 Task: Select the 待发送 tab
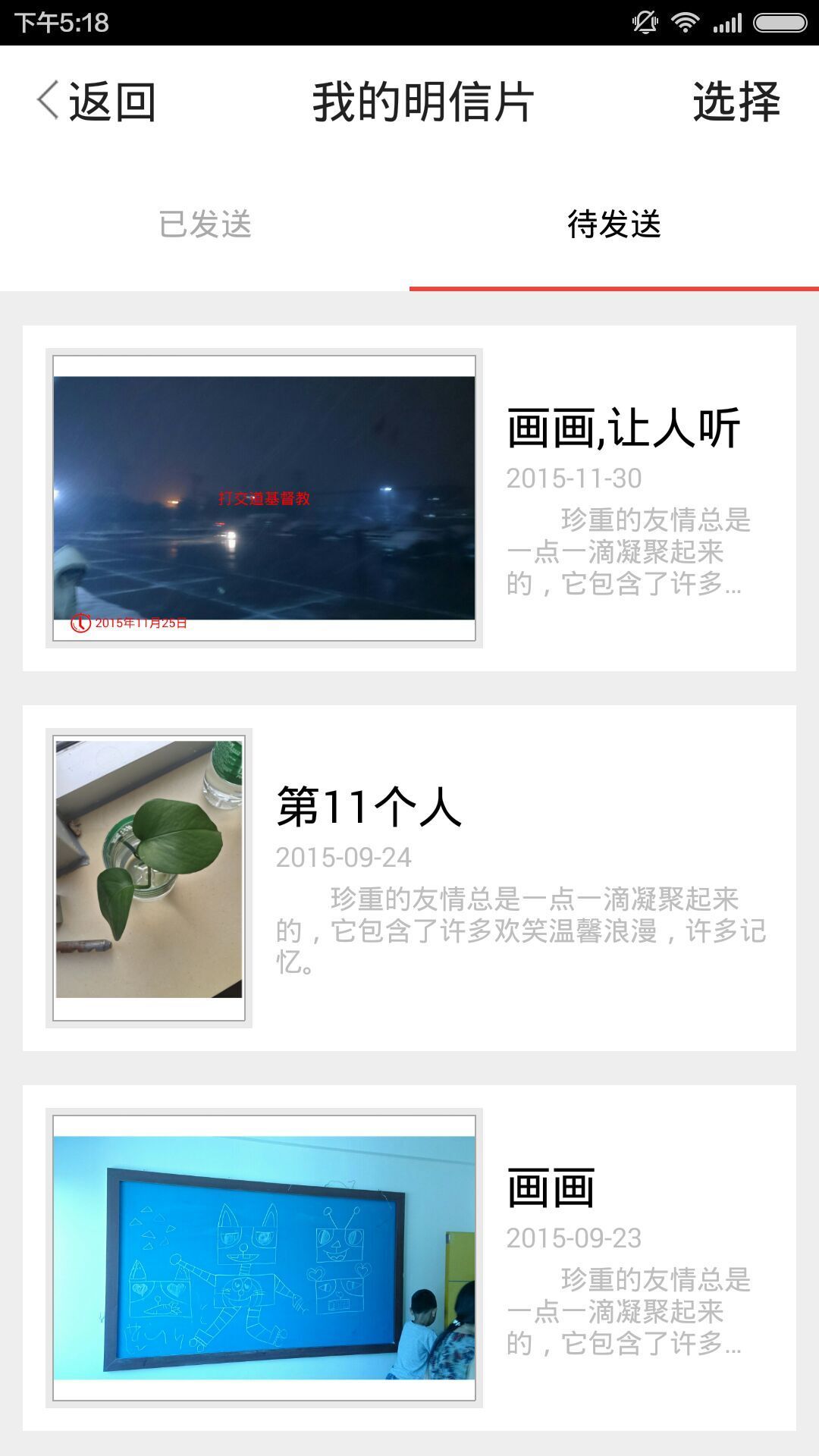click(x=614, y=224)
